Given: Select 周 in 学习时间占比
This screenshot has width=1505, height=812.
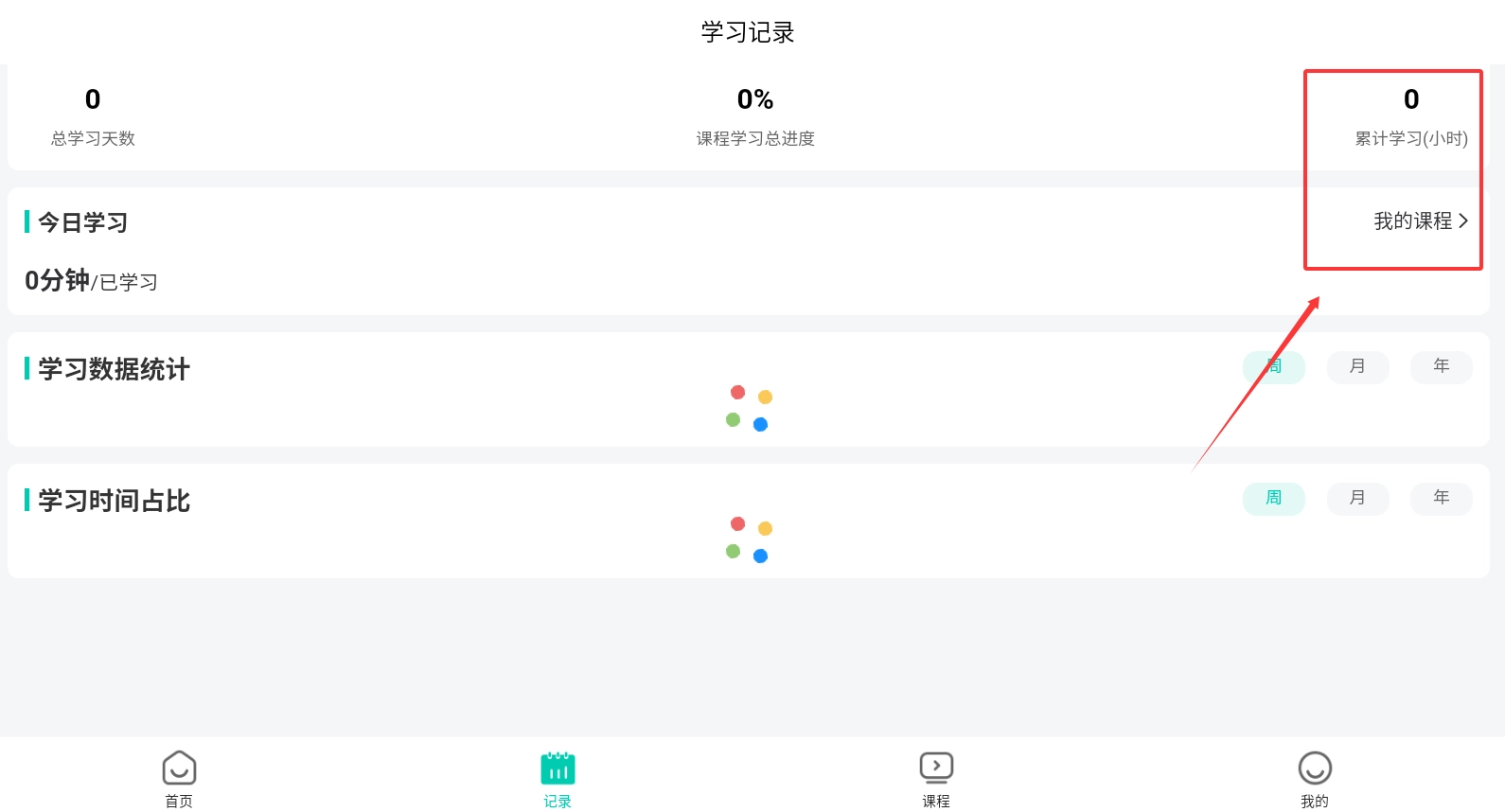Looking at the screenshot, I should pyautogui.click(x=1273, y=499).
